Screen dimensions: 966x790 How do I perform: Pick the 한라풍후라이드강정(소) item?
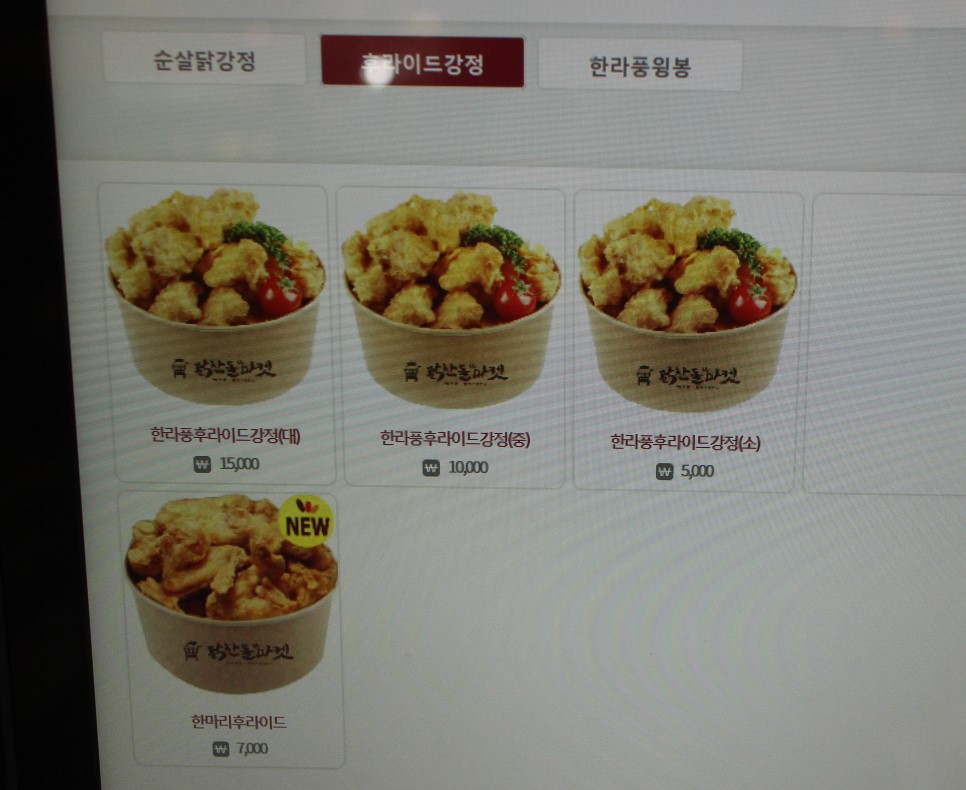pyautogui.click(x=686, y=338)
